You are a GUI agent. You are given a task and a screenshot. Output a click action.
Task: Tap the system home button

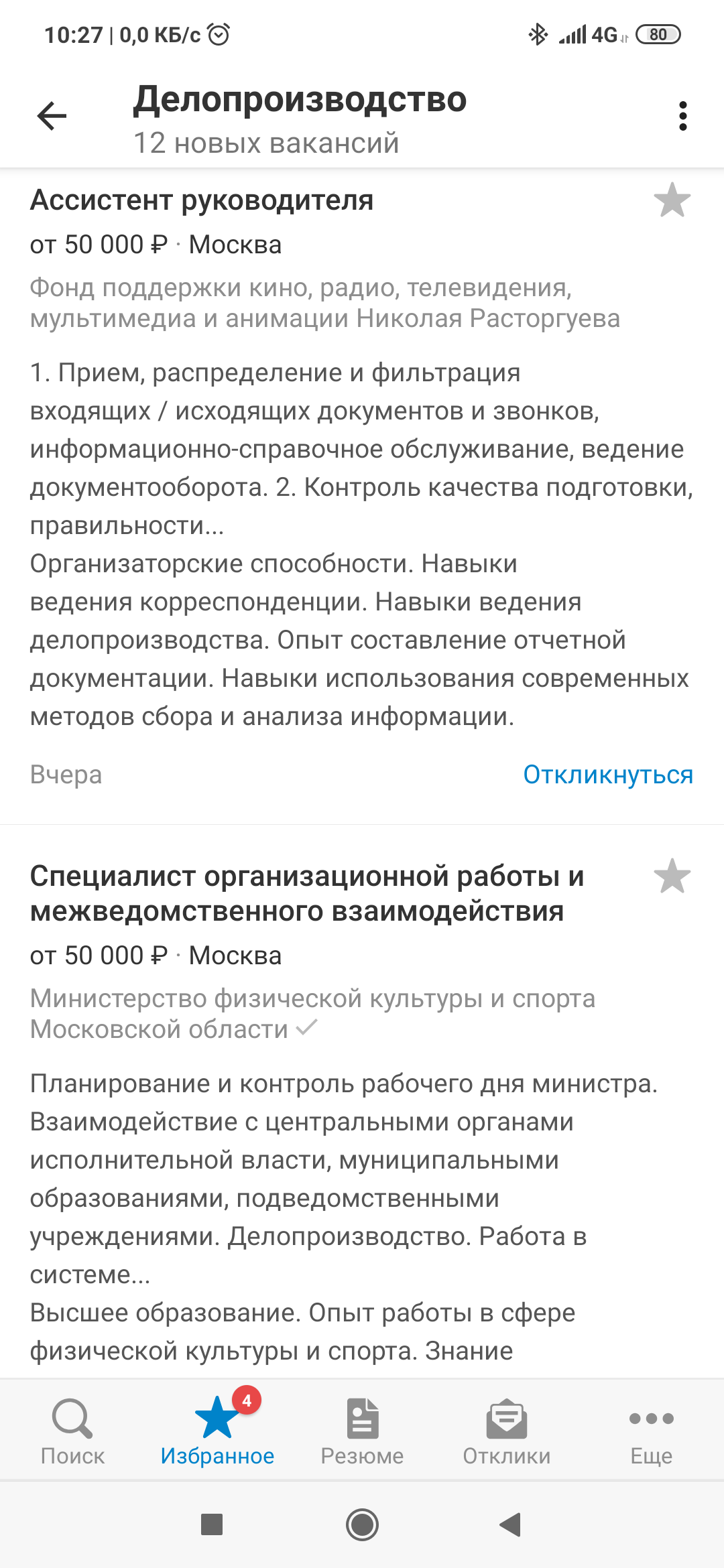(x=362, y=1525)
